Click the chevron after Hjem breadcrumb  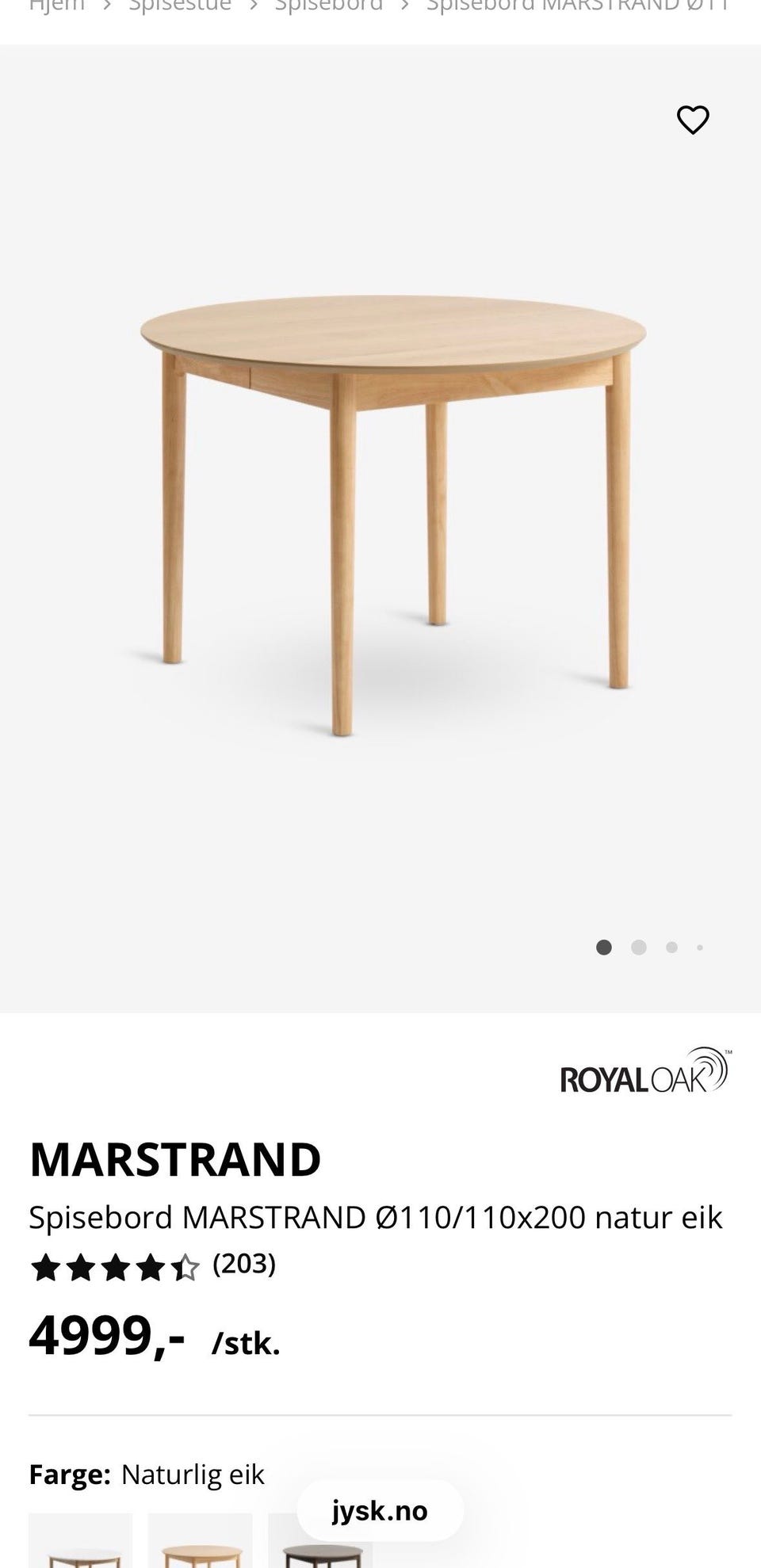(104, 4)
